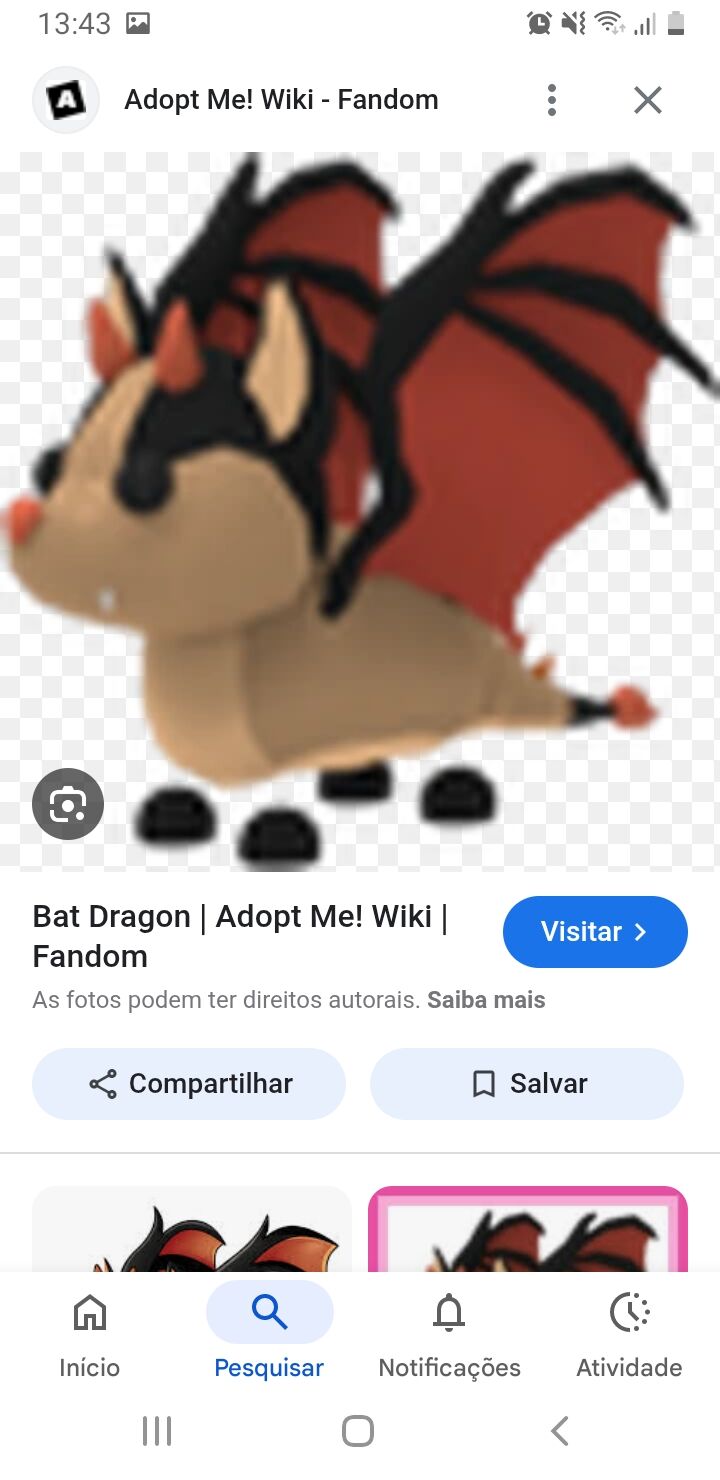Share image via Compartilhar
Image resolution: width=720 pixels, height=1480 pixels.
point(189,1084)
